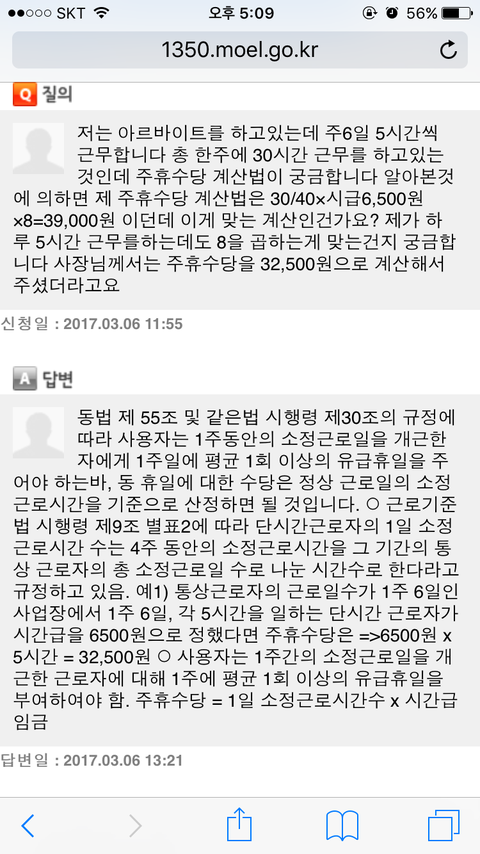Screen dimensions: 480x854
Task: Open the Safari share sheet
Action: 240,824
